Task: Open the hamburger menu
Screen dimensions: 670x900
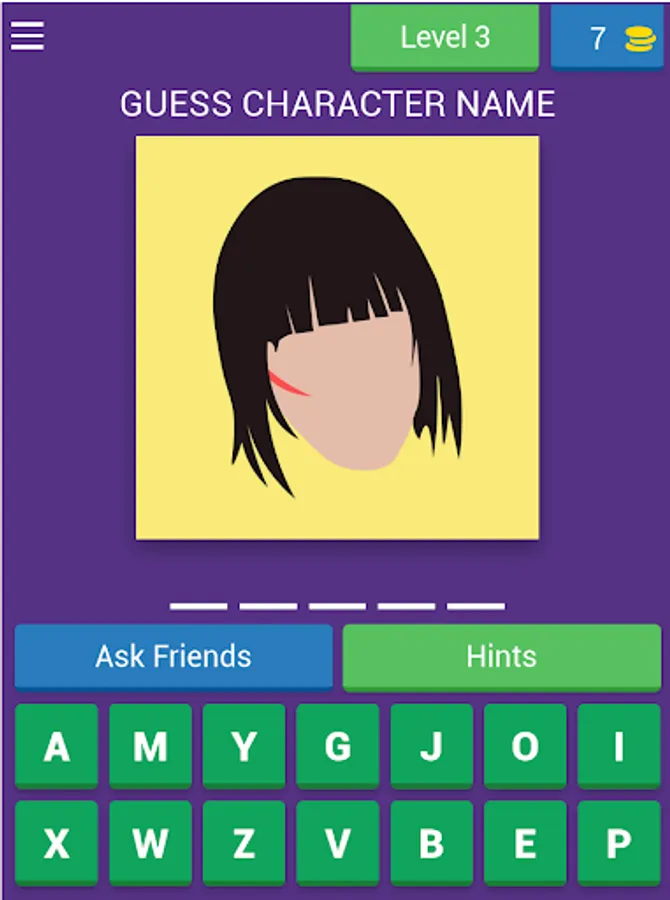Action: 27,36
